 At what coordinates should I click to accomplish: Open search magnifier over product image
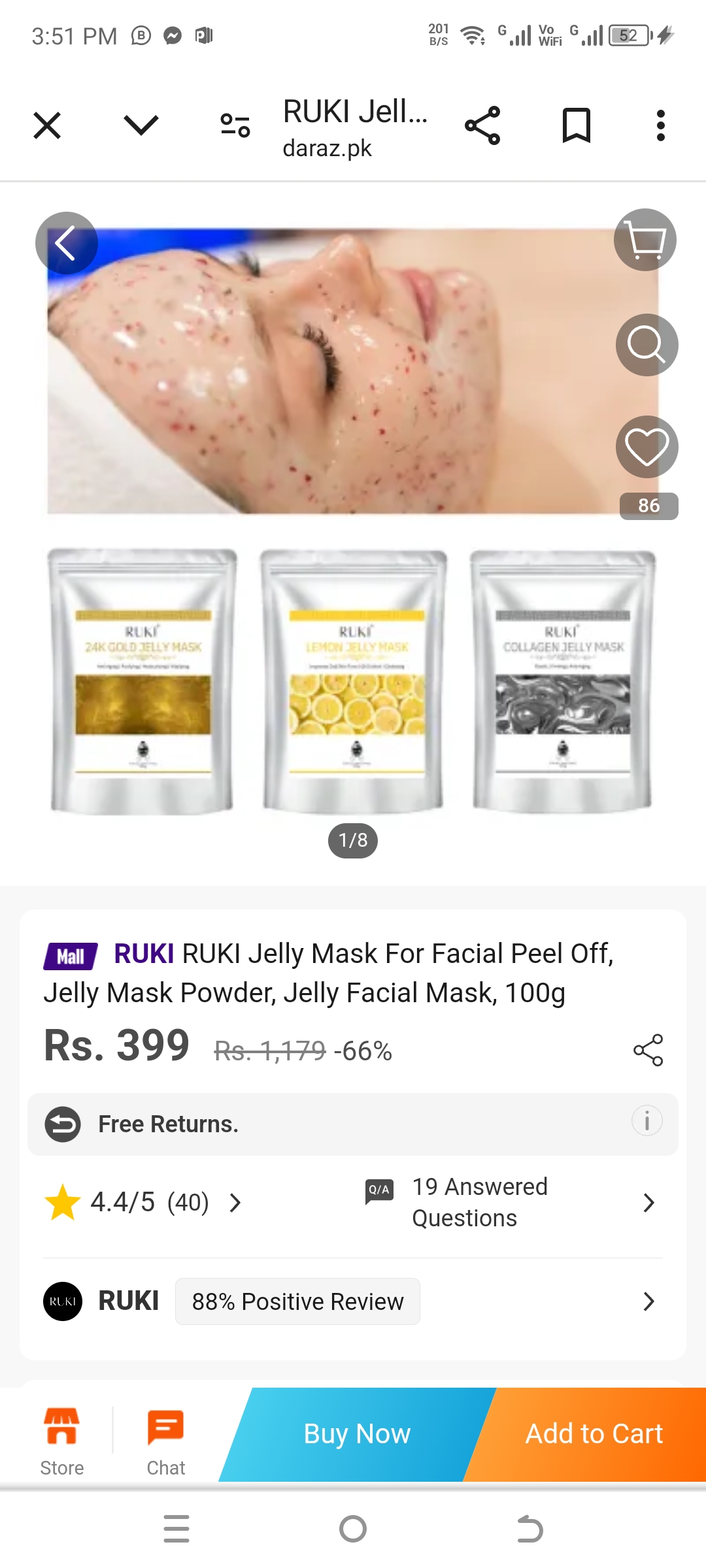[x=647, y=345]
